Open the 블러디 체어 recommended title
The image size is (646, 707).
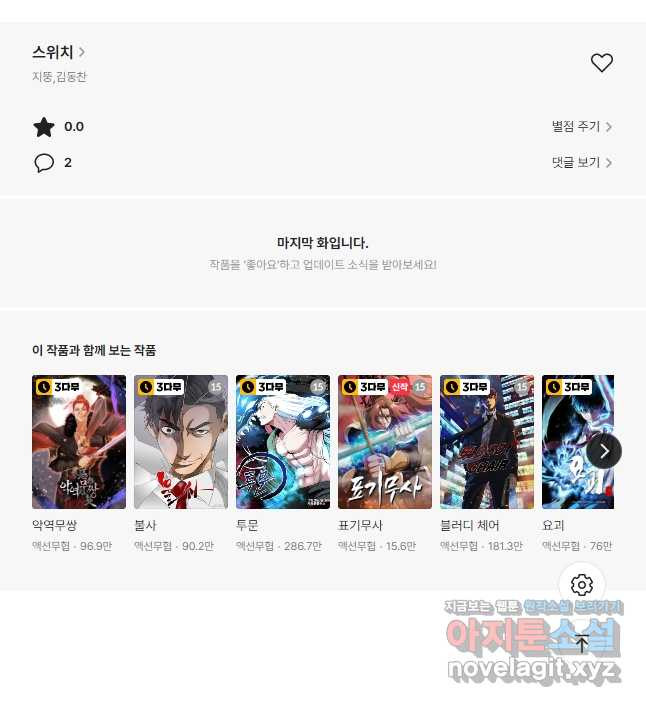pos(487,442)
